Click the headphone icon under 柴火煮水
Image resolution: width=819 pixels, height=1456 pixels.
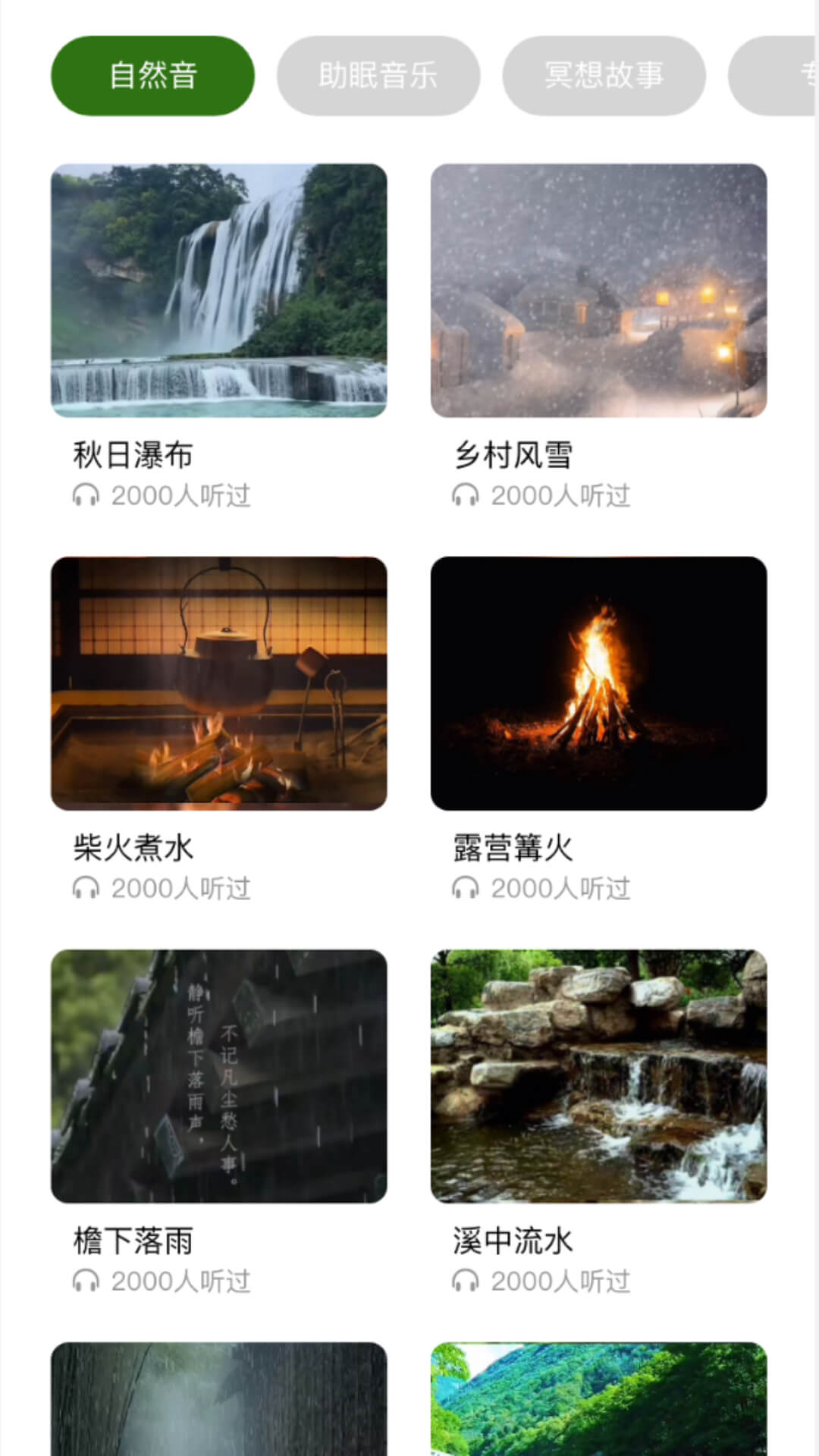coord(86,889)
